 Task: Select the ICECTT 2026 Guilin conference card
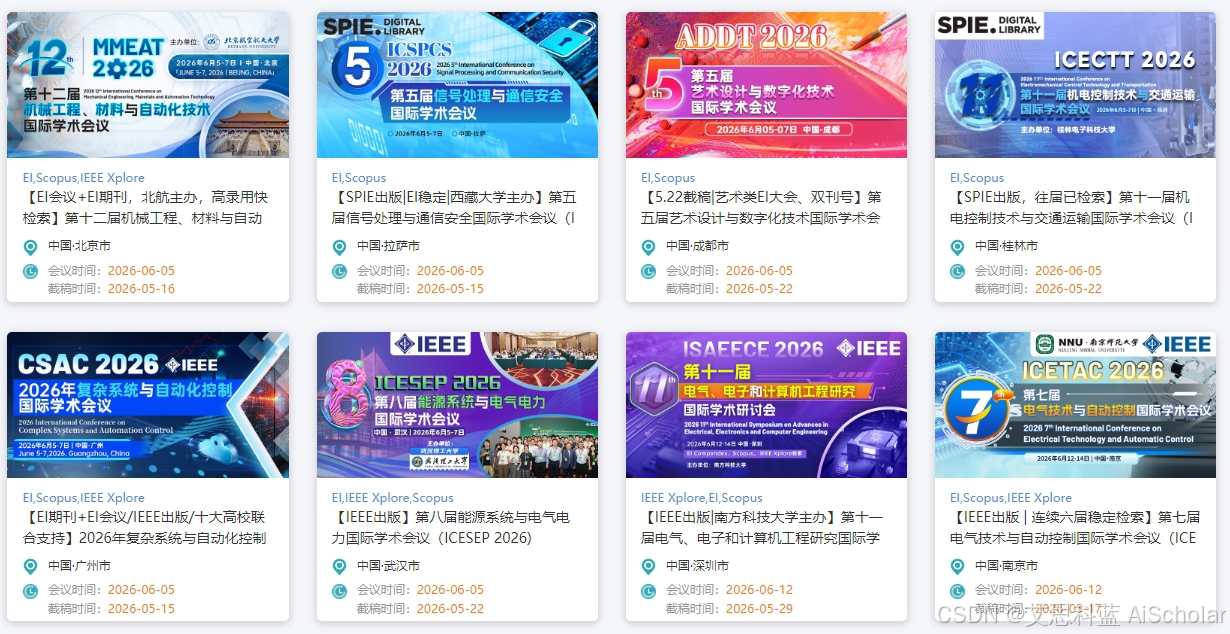(1075, 157)
